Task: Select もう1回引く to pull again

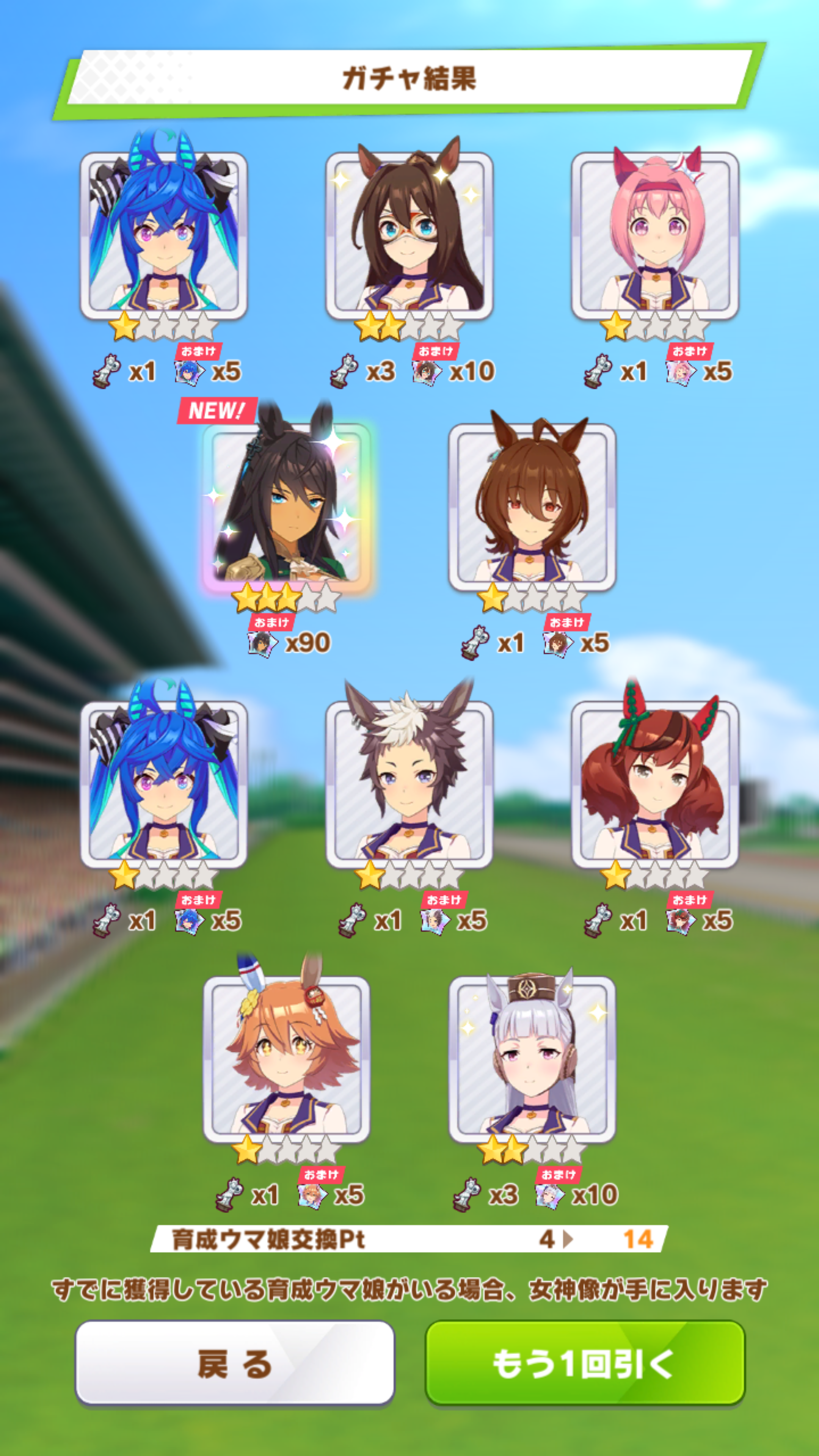Action: (584, 1363)
